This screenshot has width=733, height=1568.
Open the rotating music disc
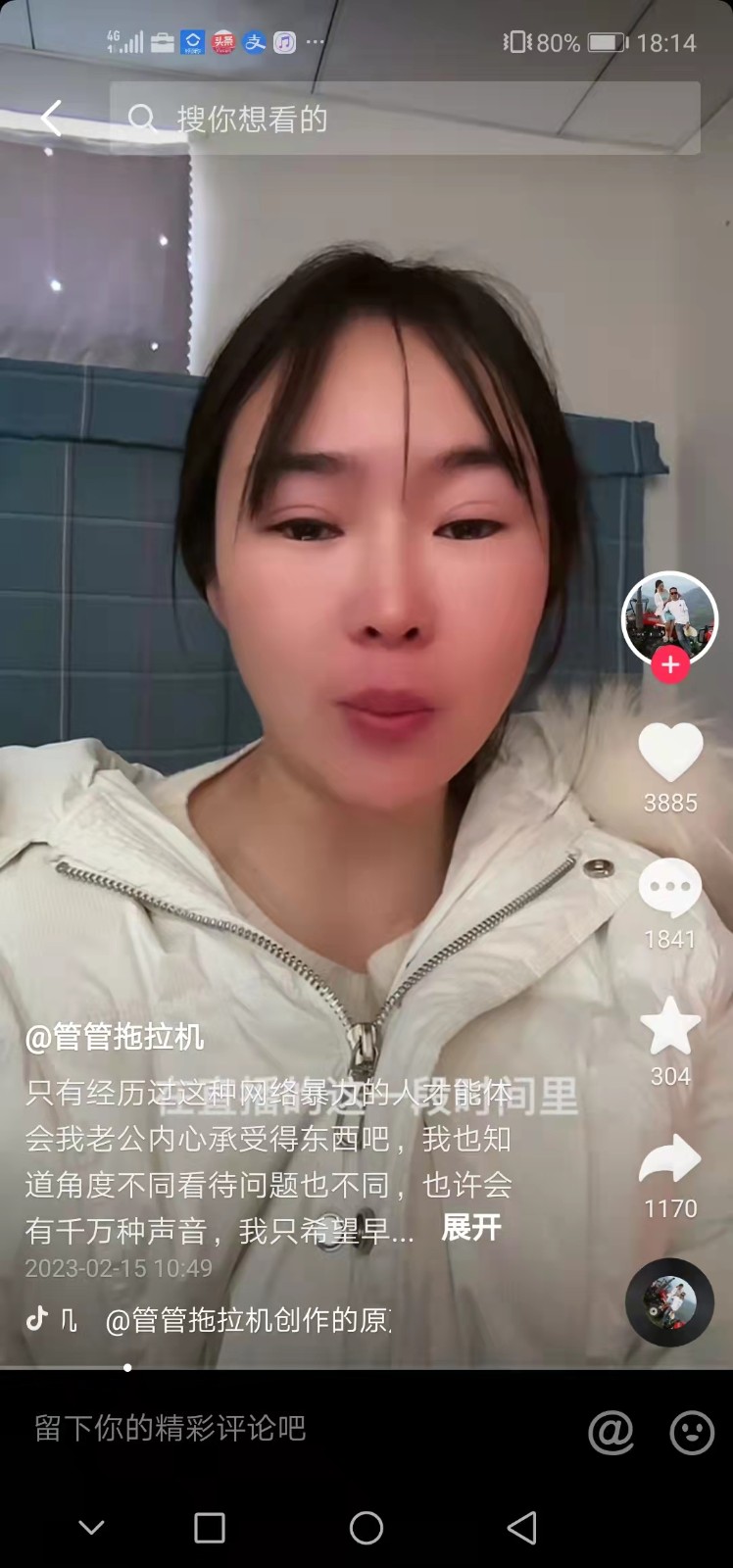[670, 1302]
